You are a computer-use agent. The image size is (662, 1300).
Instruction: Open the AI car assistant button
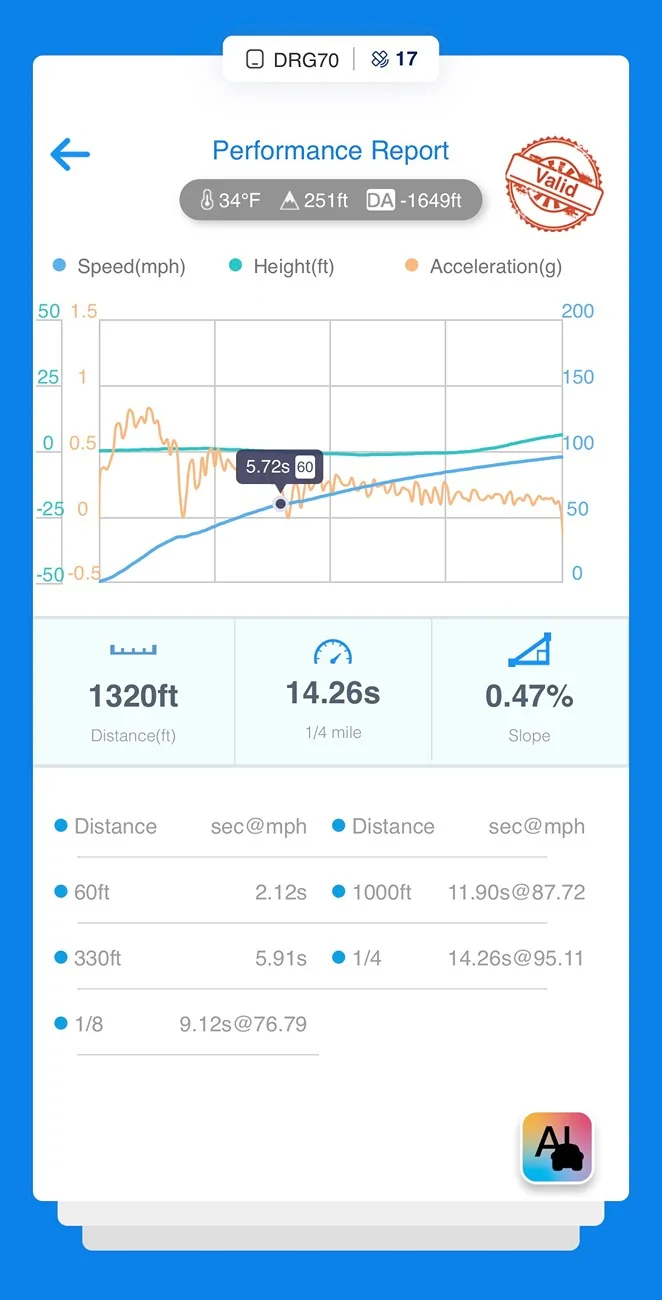[557, 1148]
